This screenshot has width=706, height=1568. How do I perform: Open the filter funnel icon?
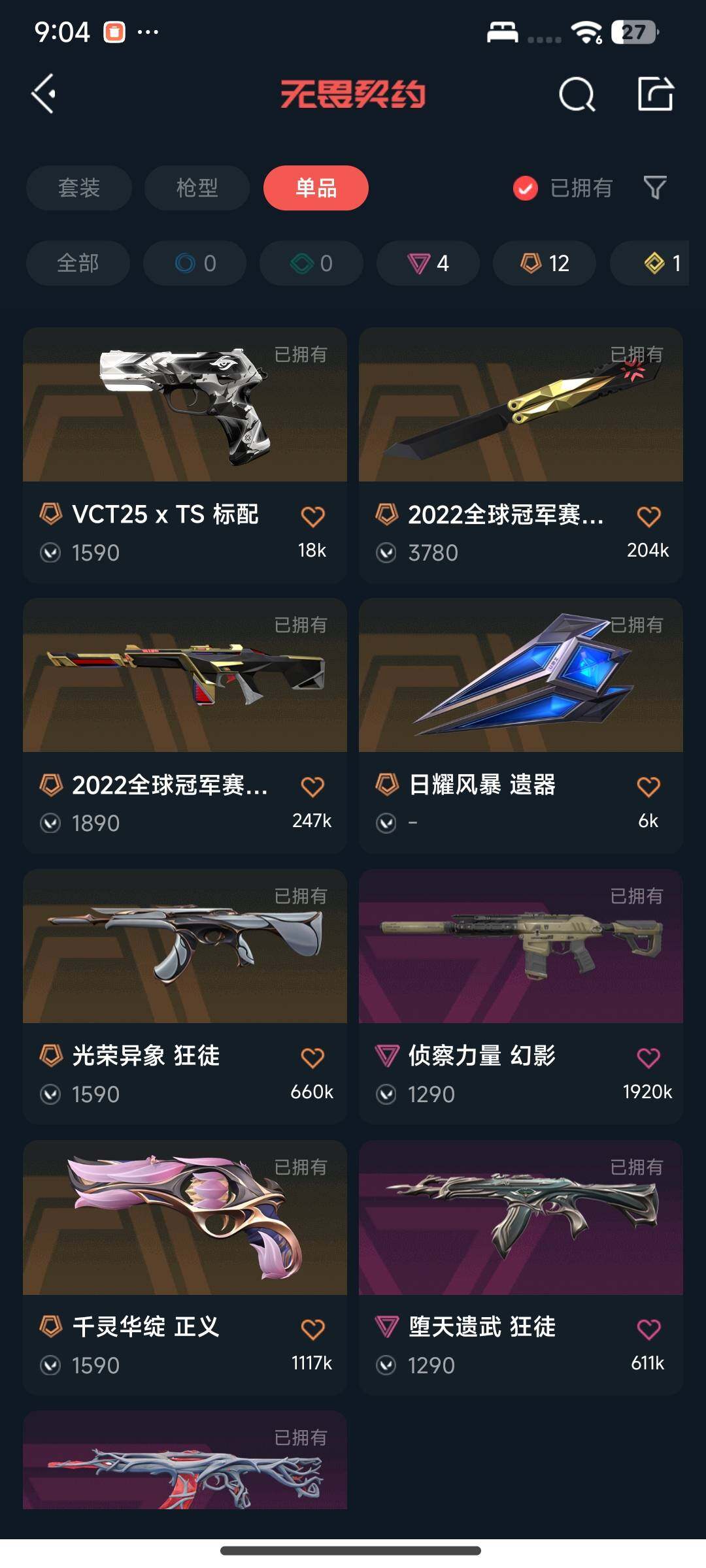coord(655,188)
